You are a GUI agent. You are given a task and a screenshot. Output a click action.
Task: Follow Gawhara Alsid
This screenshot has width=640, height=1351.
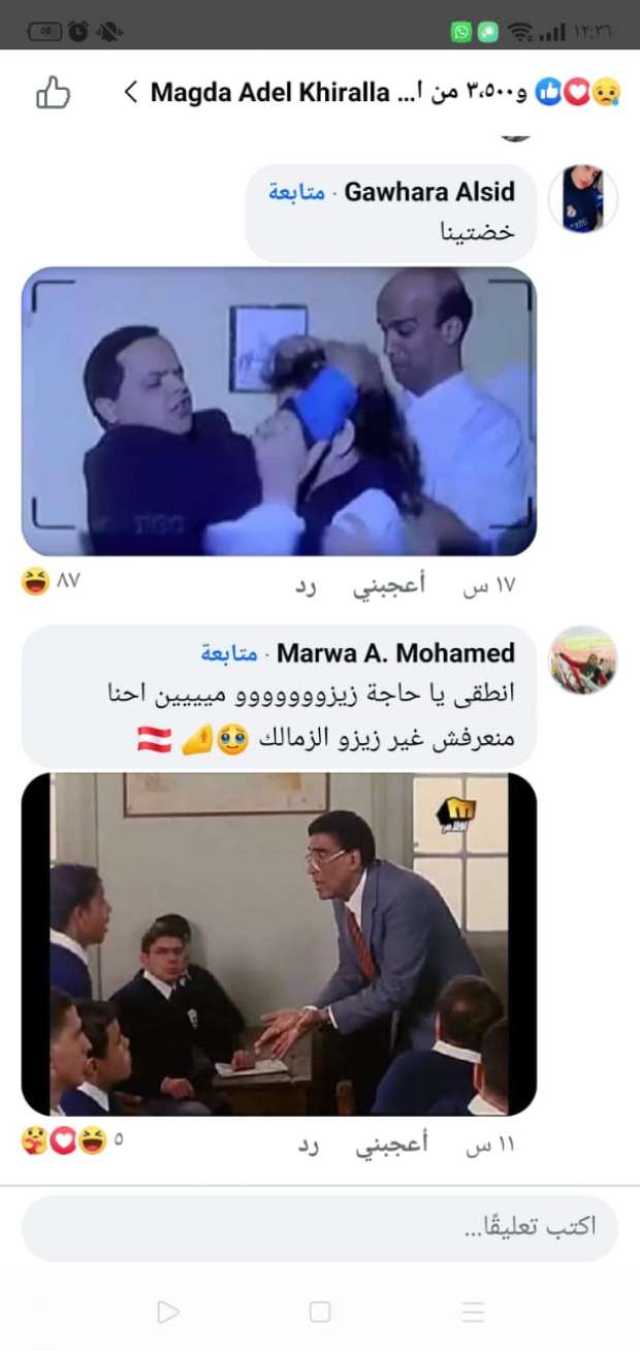(x=297, y=192)
